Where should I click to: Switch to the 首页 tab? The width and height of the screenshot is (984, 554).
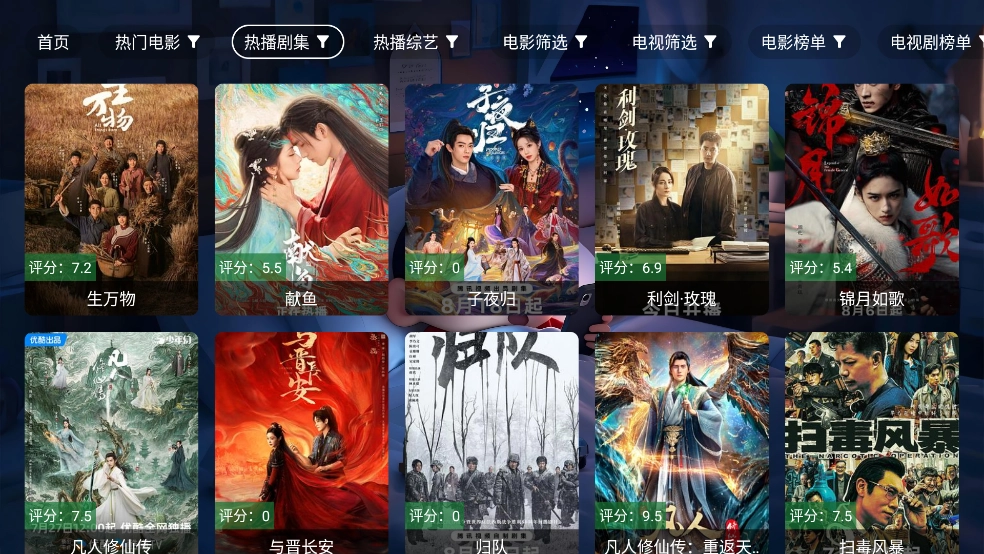(53, 42)
